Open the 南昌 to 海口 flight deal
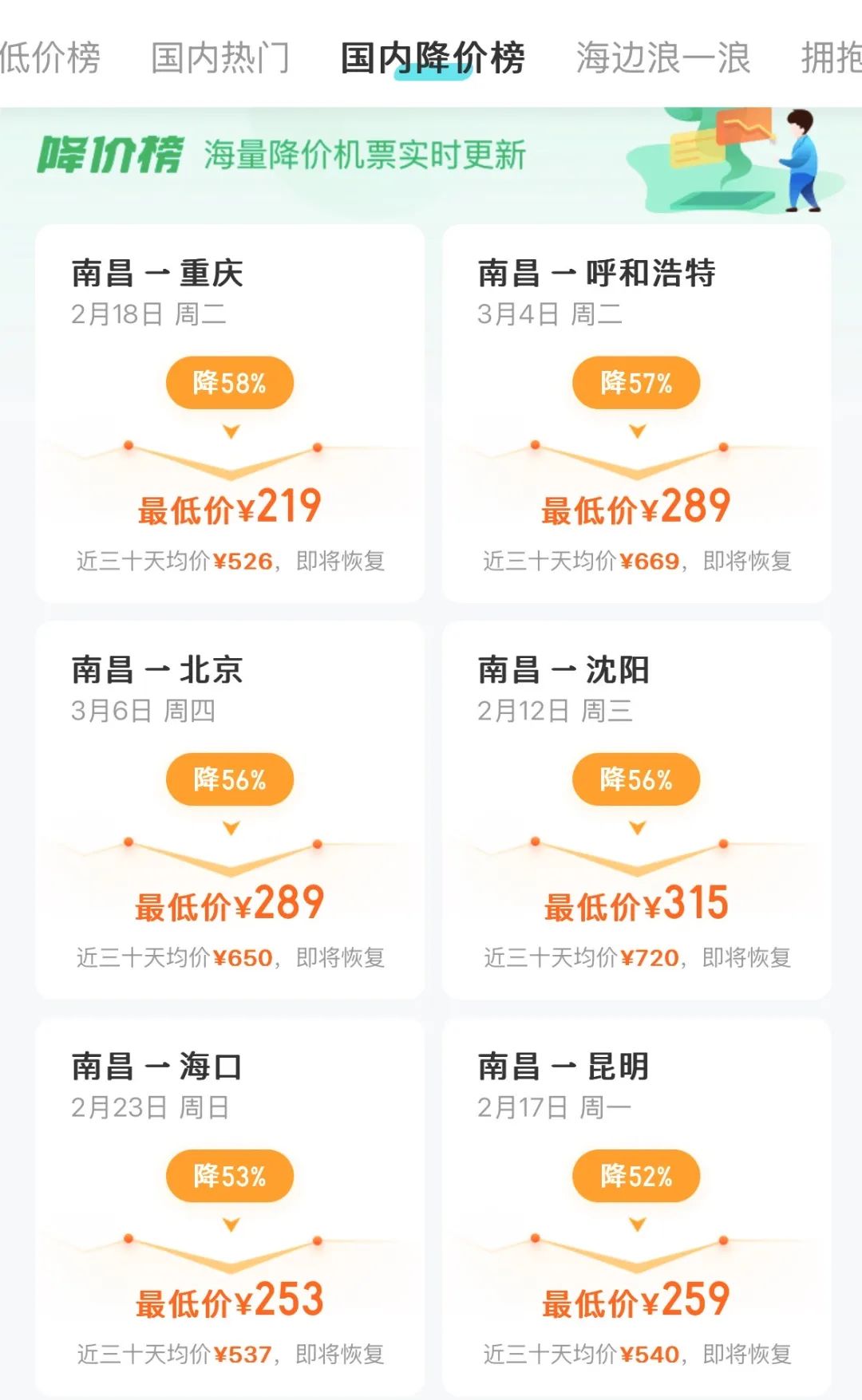The height and width of the screenshot is (1400, 862). tap(230, 1206)
